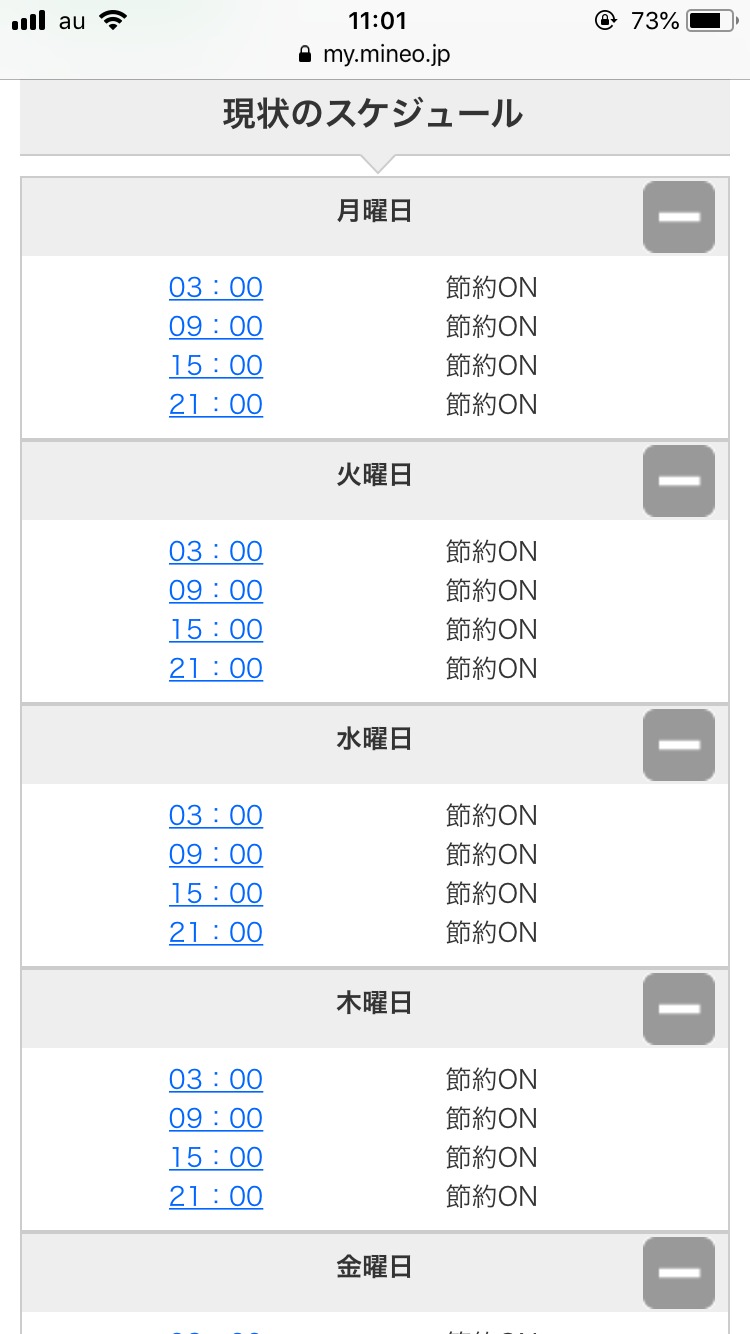Edit the 21:00 time under 火曜日
The height and width of the screenshot is (1334, 750).
point(216,669)
